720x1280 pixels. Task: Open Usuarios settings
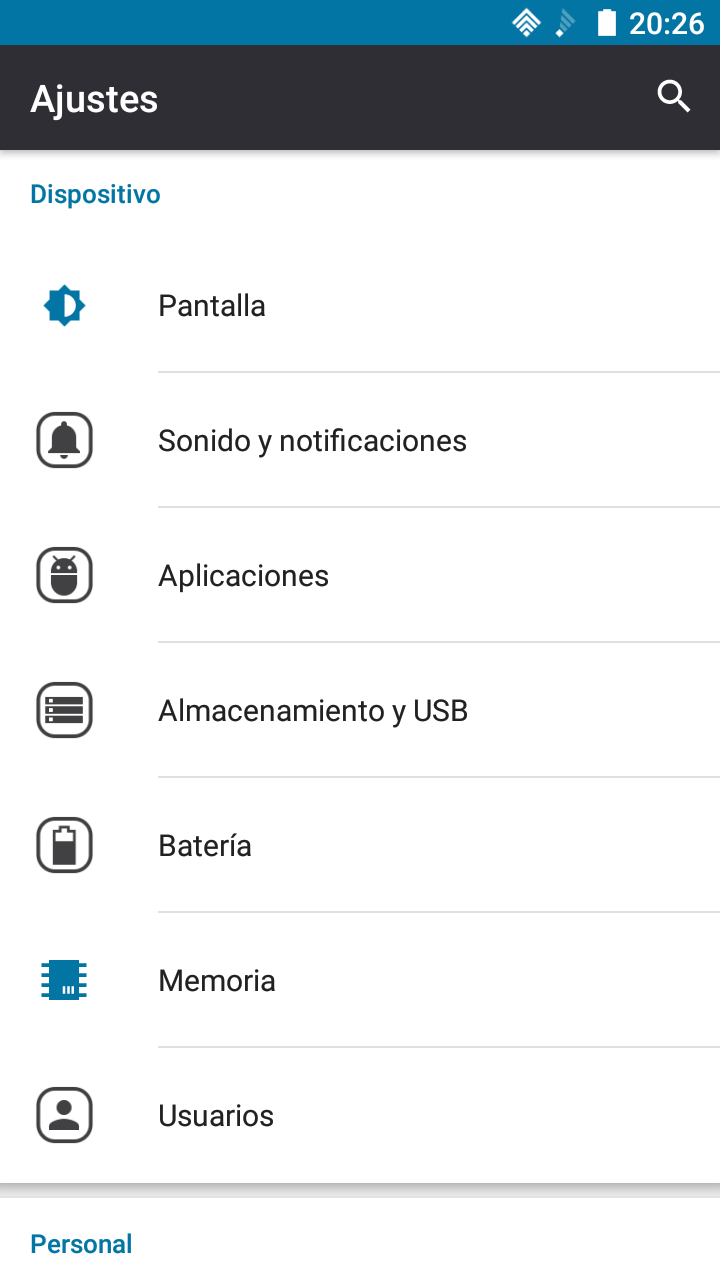pyautogui.click(x=360, y=1115)
